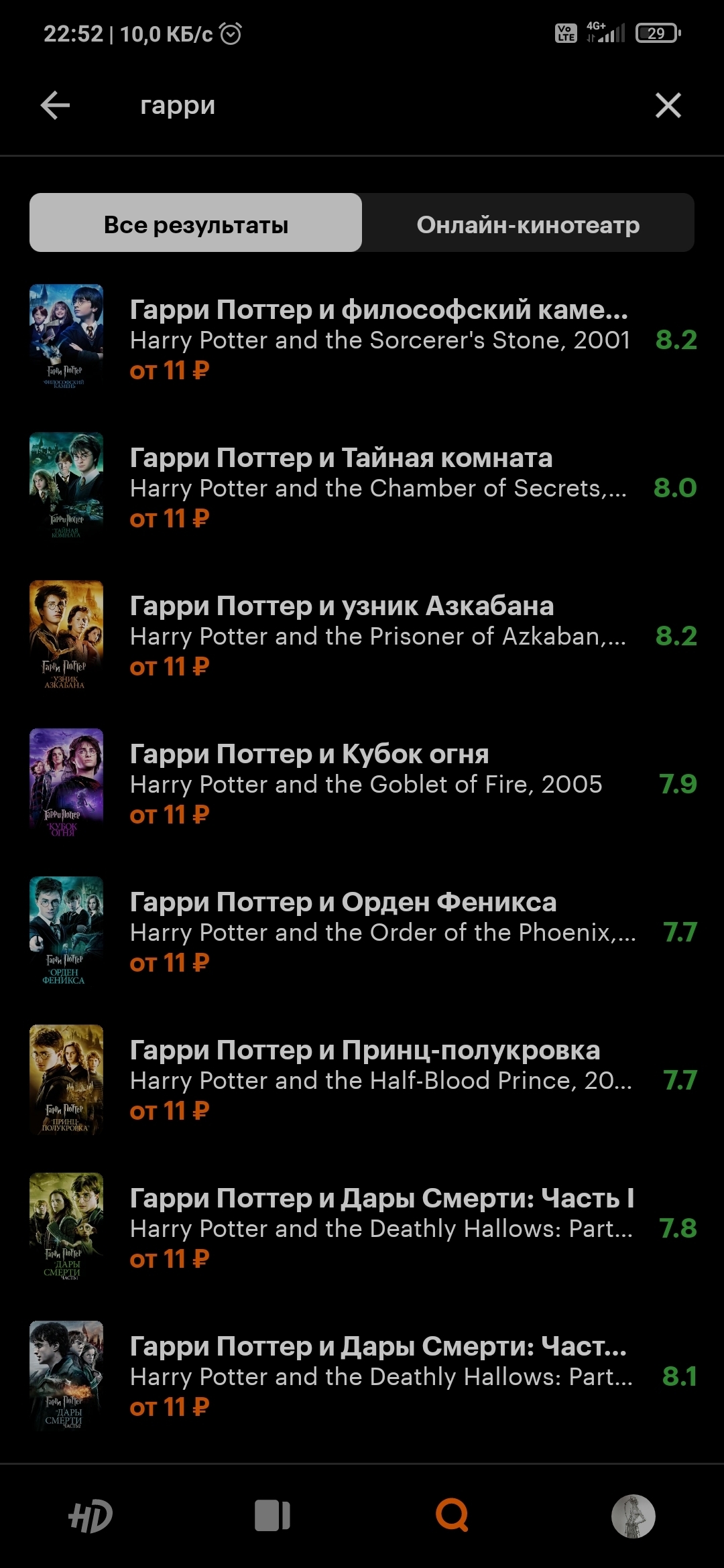Open the Deathly Hallows result rated 8.1
The image size is (724, 1568).
click(379, 1376)
